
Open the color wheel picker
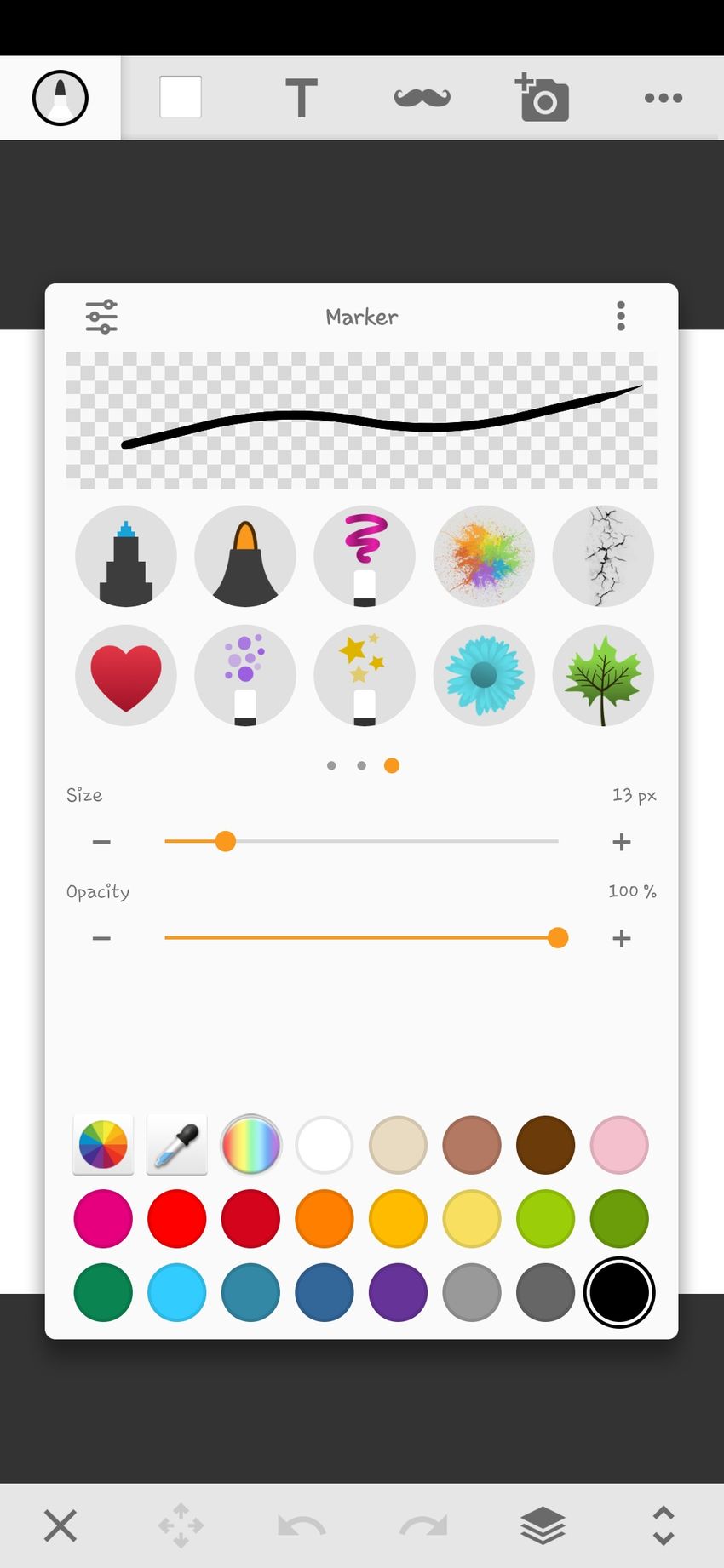(103, 1145)
